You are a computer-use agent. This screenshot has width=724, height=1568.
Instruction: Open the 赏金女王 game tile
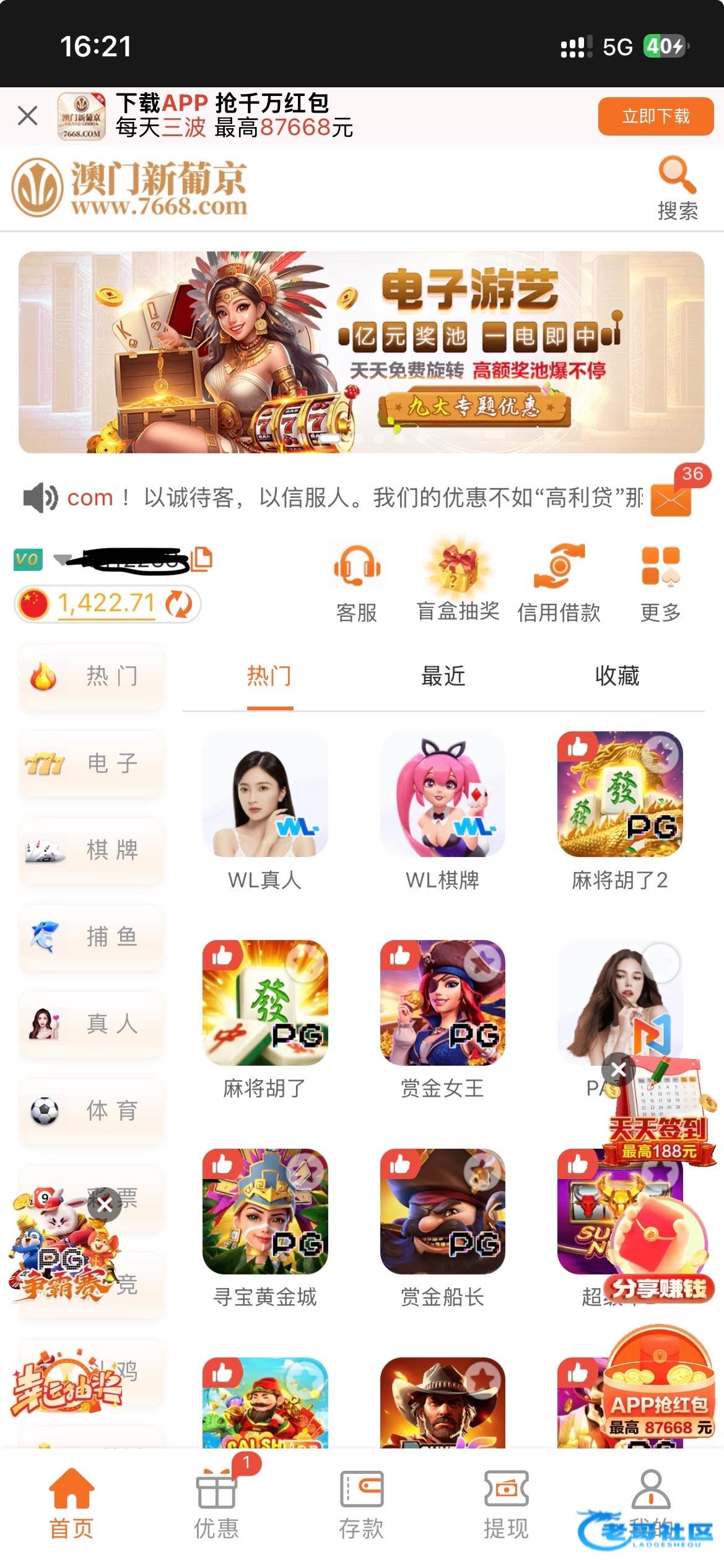(443, 1020)
